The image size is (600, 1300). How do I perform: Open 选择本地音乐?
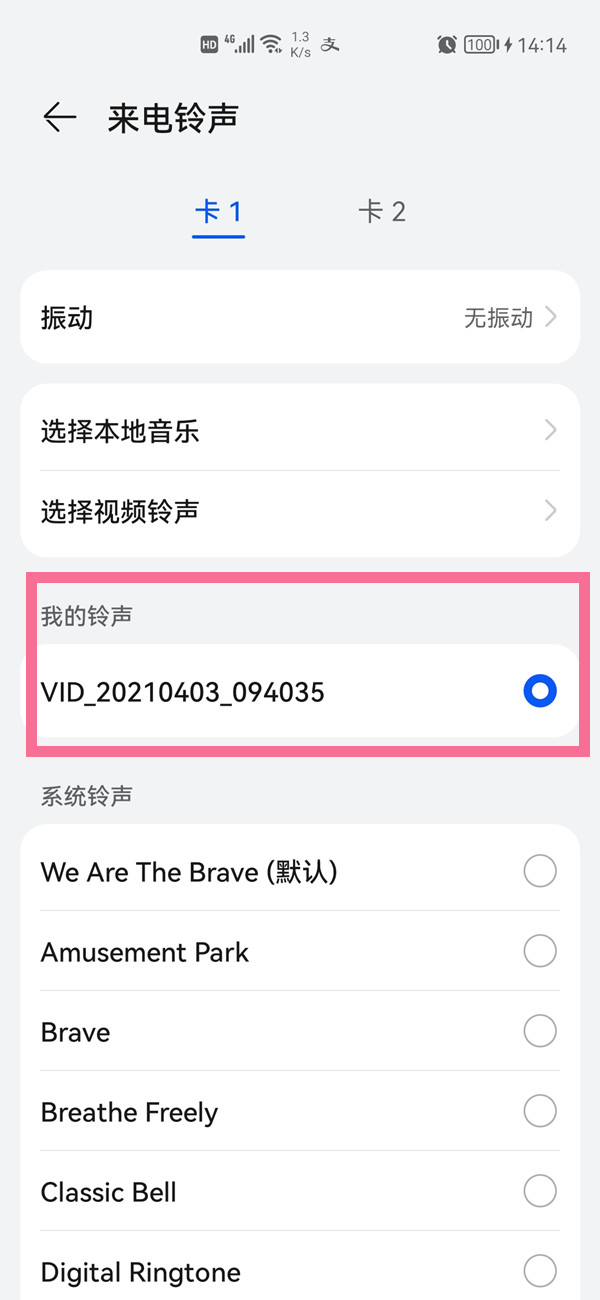click(x=300, y=431)
